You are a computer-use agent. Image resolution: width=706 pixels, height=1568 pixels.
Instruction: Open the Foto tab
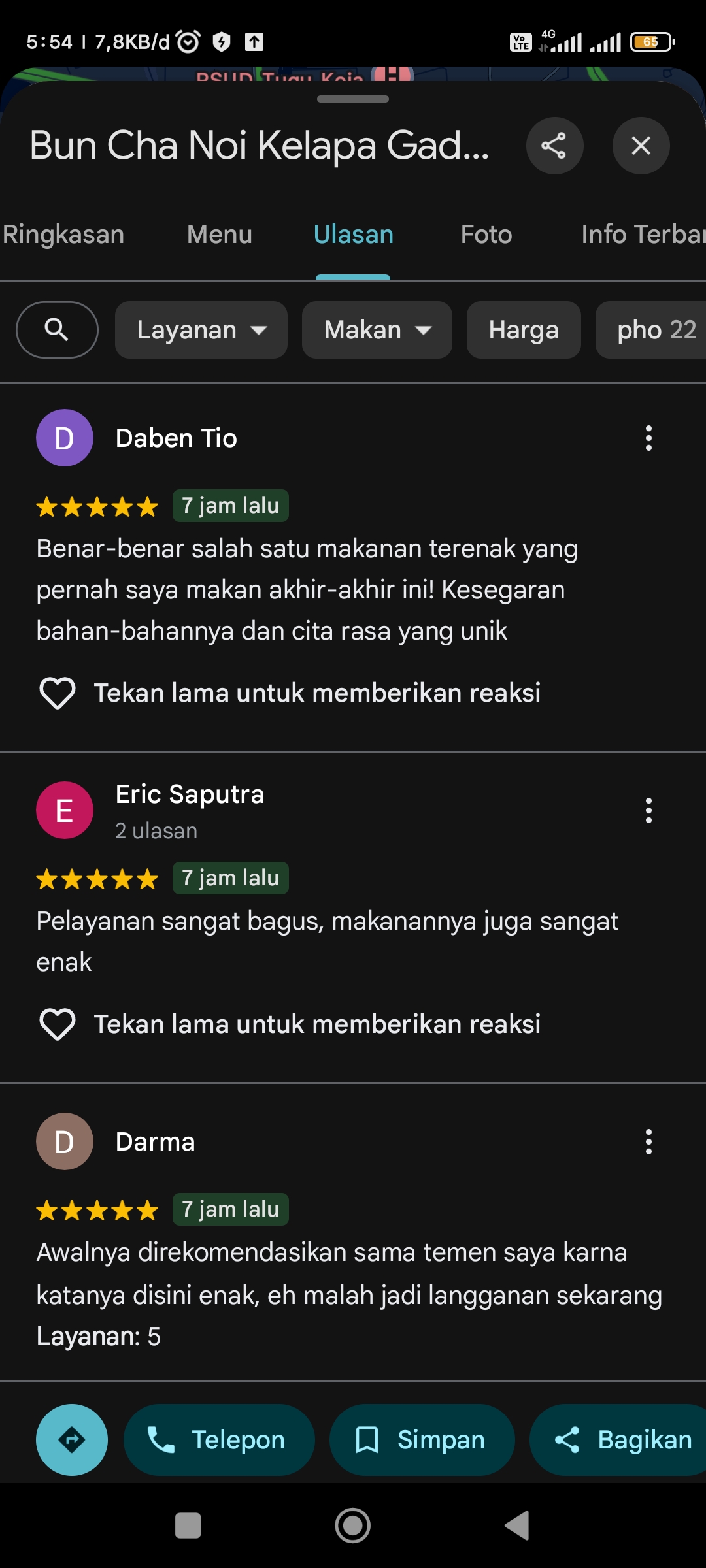click(486, 235)
